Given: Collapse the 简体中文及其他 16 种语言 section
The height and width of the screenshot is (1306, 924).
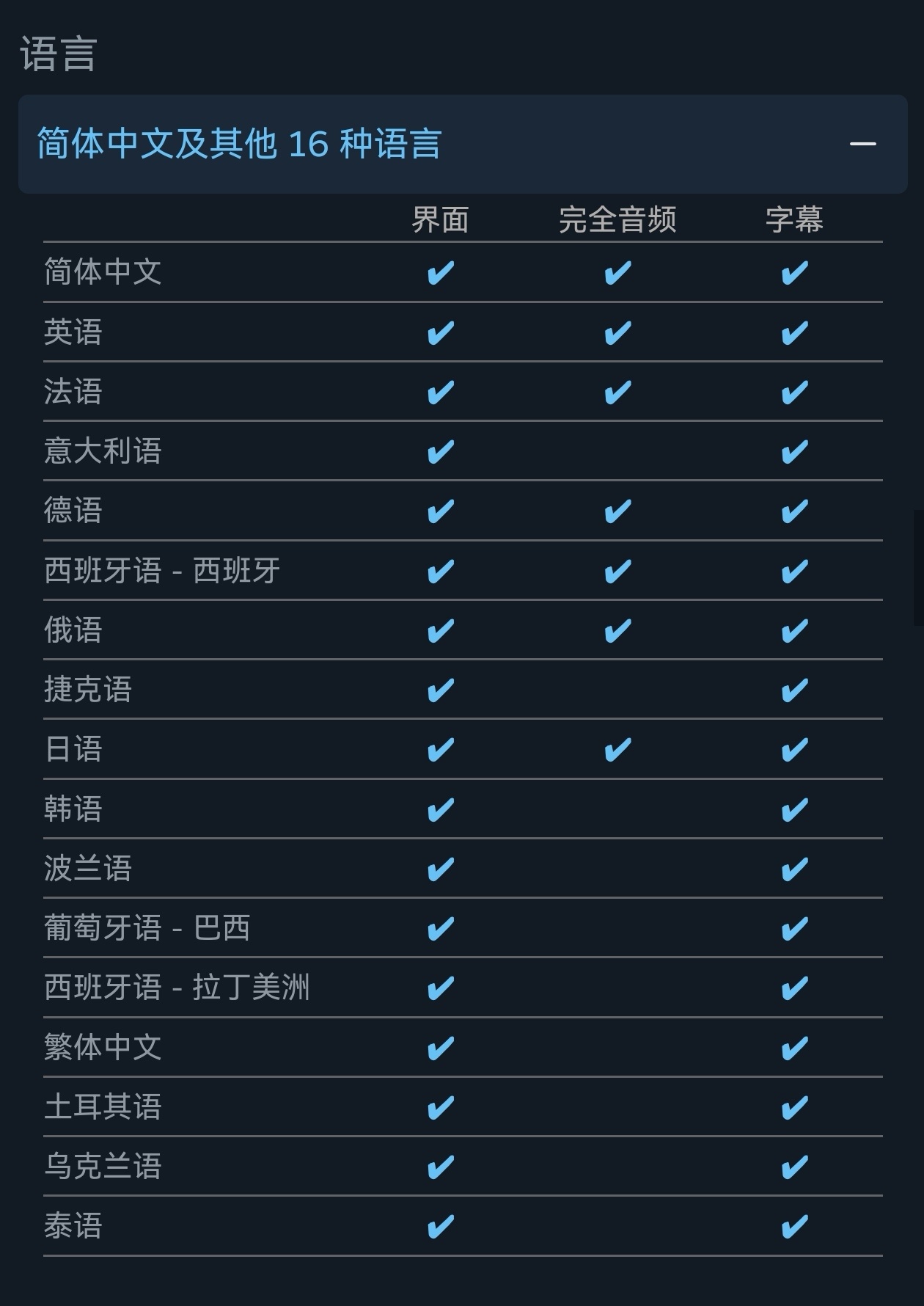Looking at the screenshot, I should (862, 144).
